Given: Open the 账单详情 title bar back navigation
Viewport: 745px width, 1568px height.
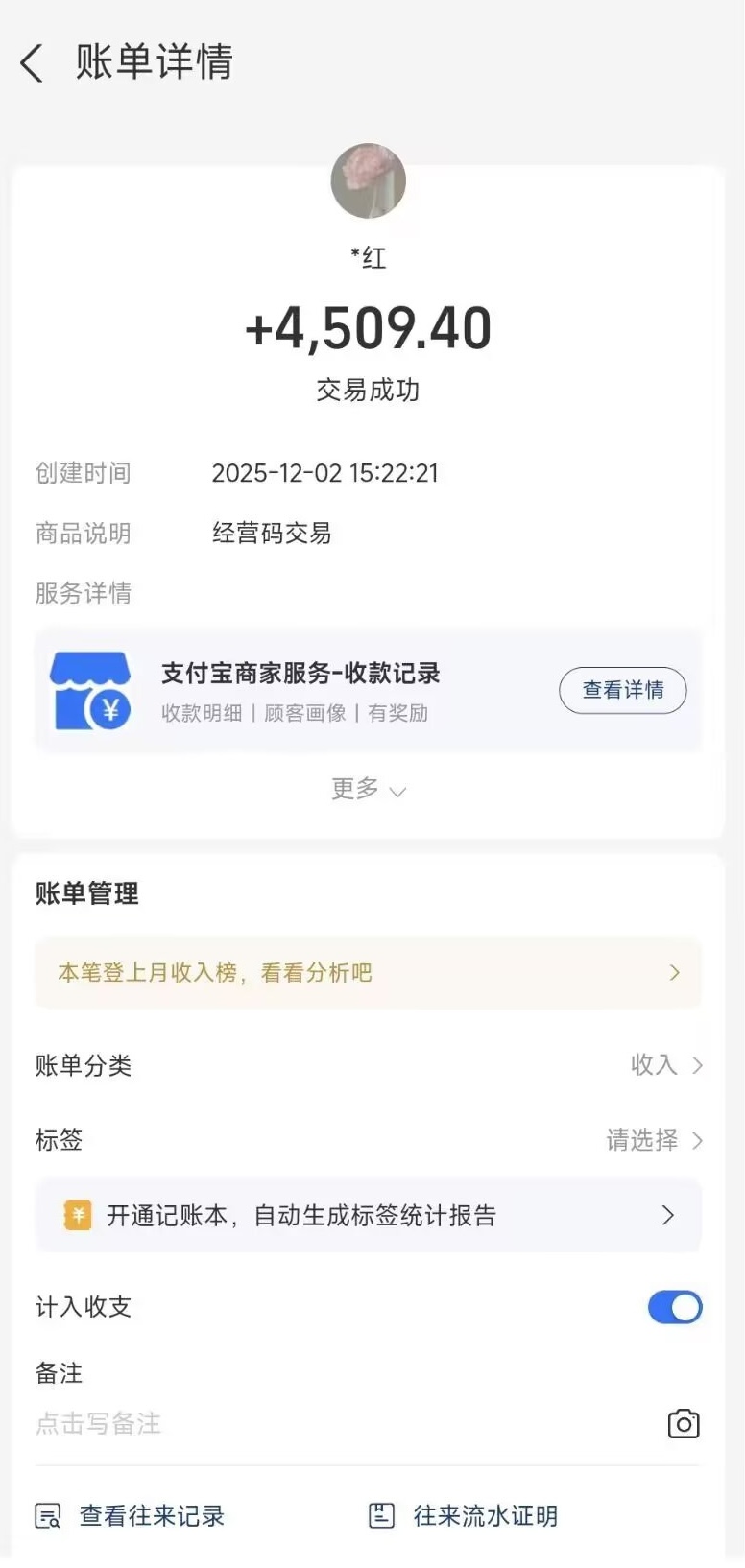Looking at the screenshot, I should pos(30,61).
